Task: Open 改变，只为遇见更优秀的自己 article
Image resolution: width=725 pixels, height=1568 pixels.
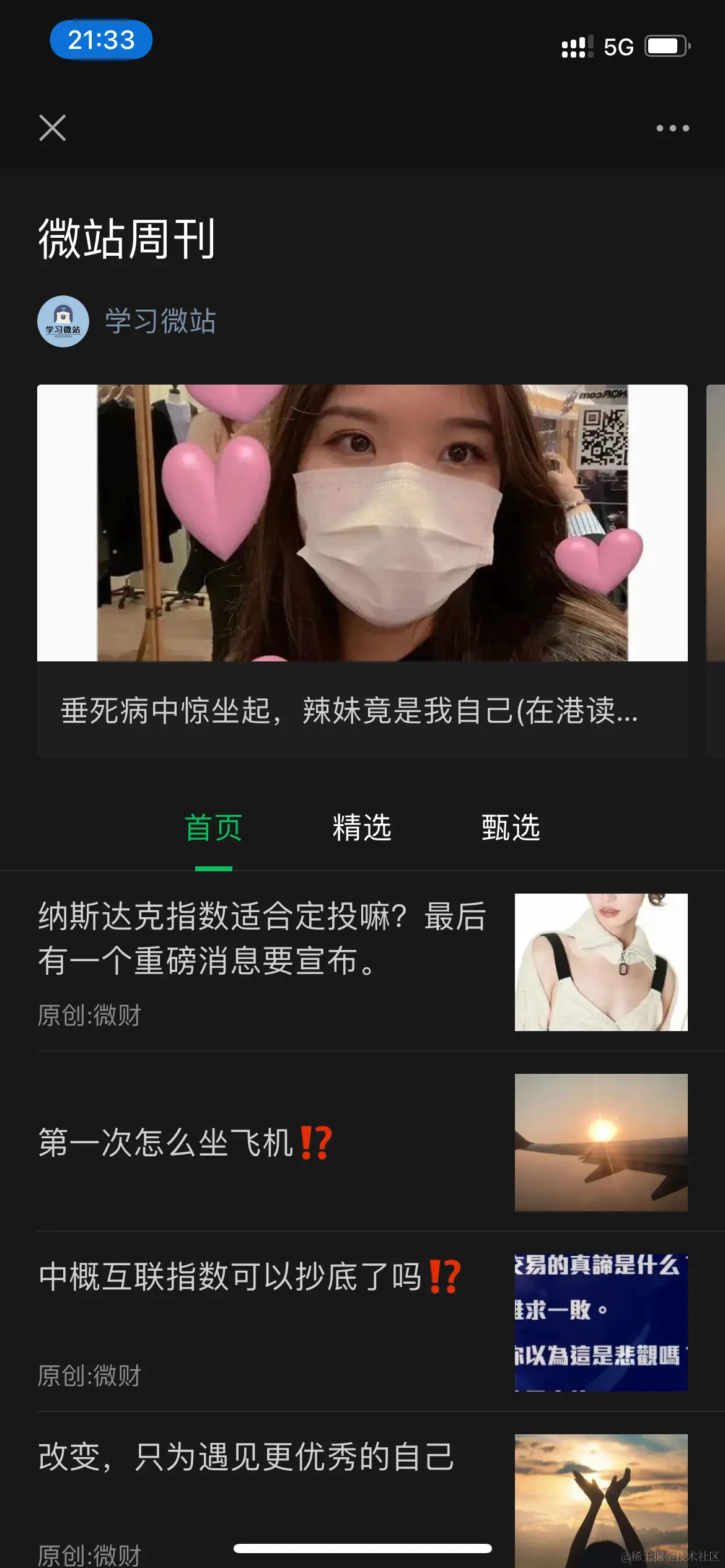Action: [247, 1458]
